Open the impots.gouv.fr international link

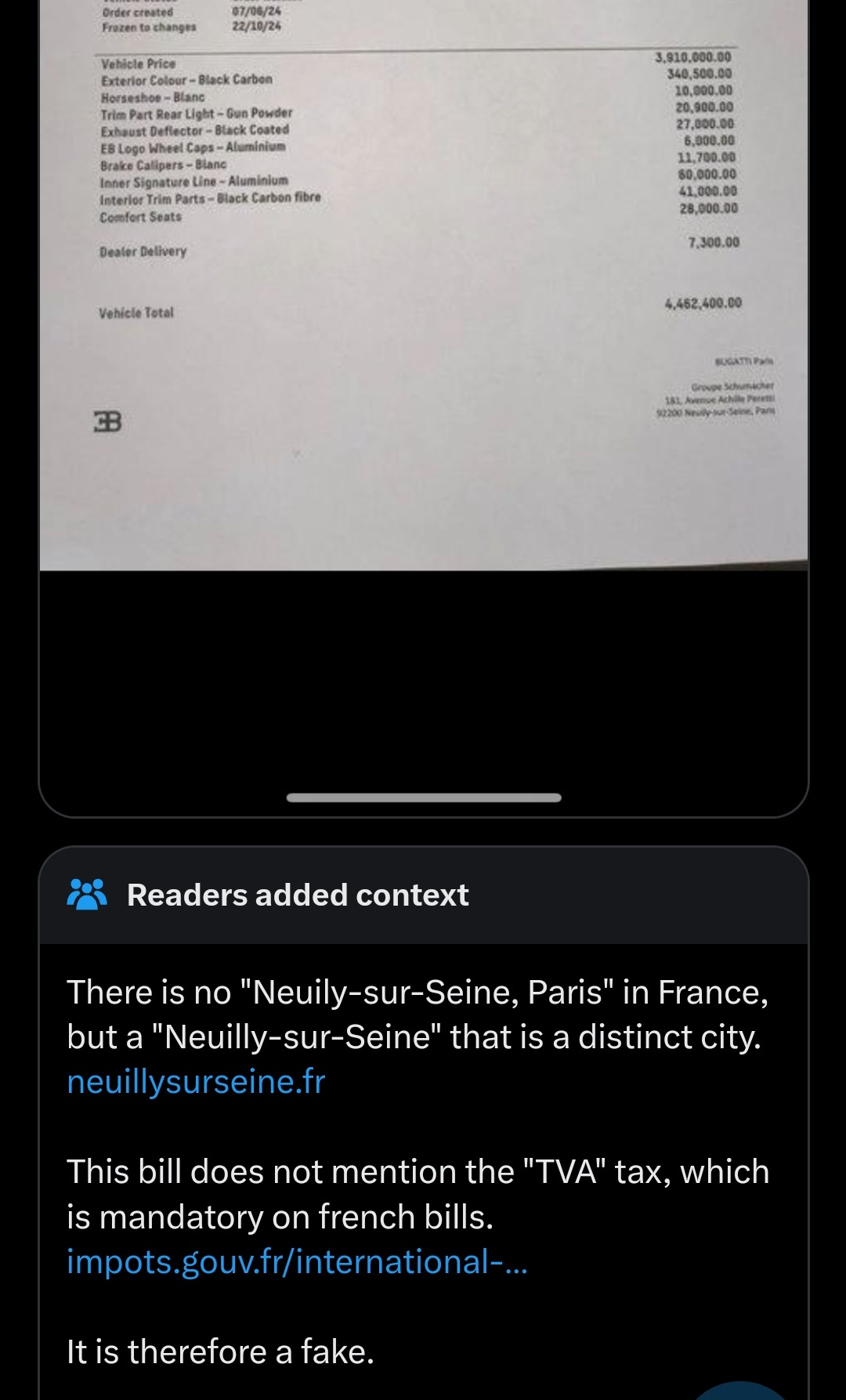coord(298,1262)
